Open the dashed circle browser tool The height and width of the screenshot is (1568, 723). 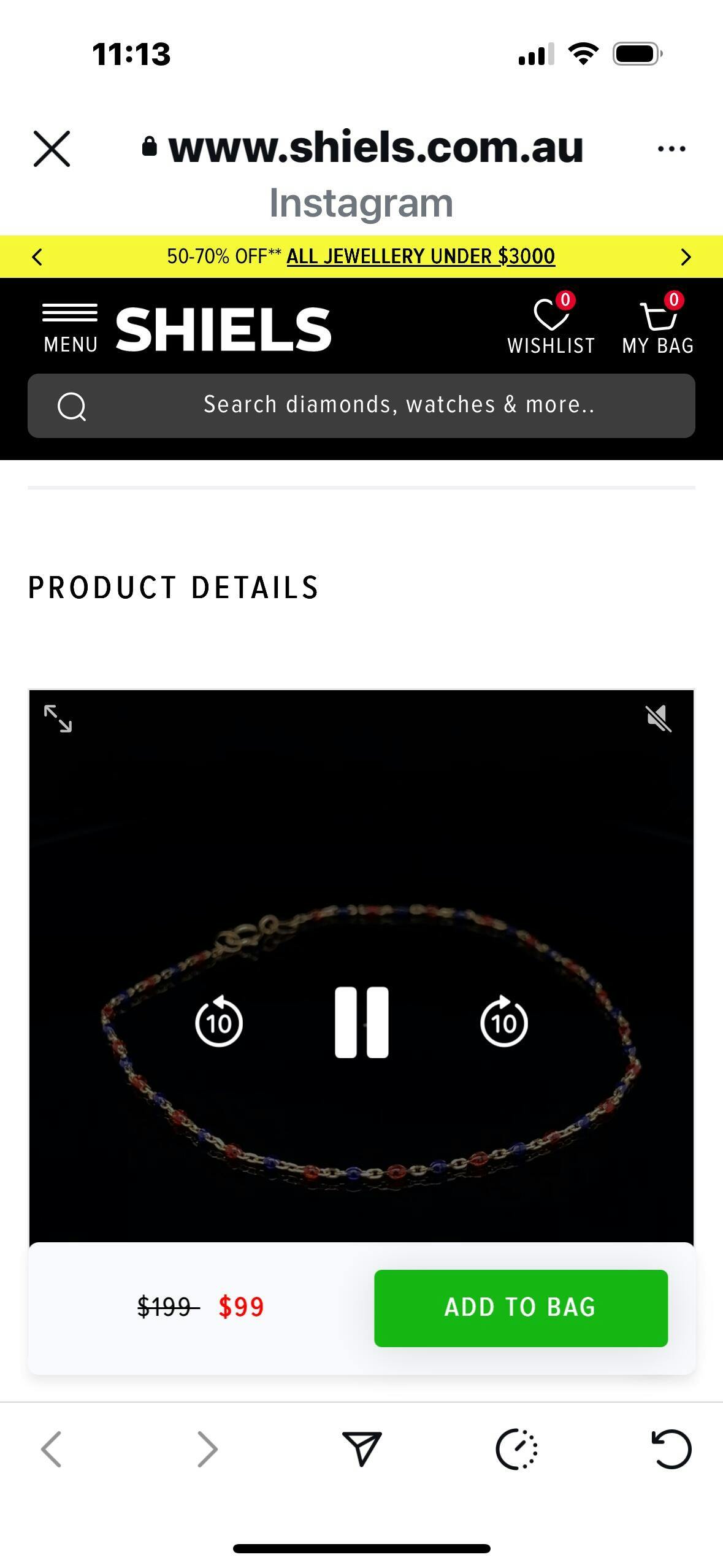coord(516,1450)
